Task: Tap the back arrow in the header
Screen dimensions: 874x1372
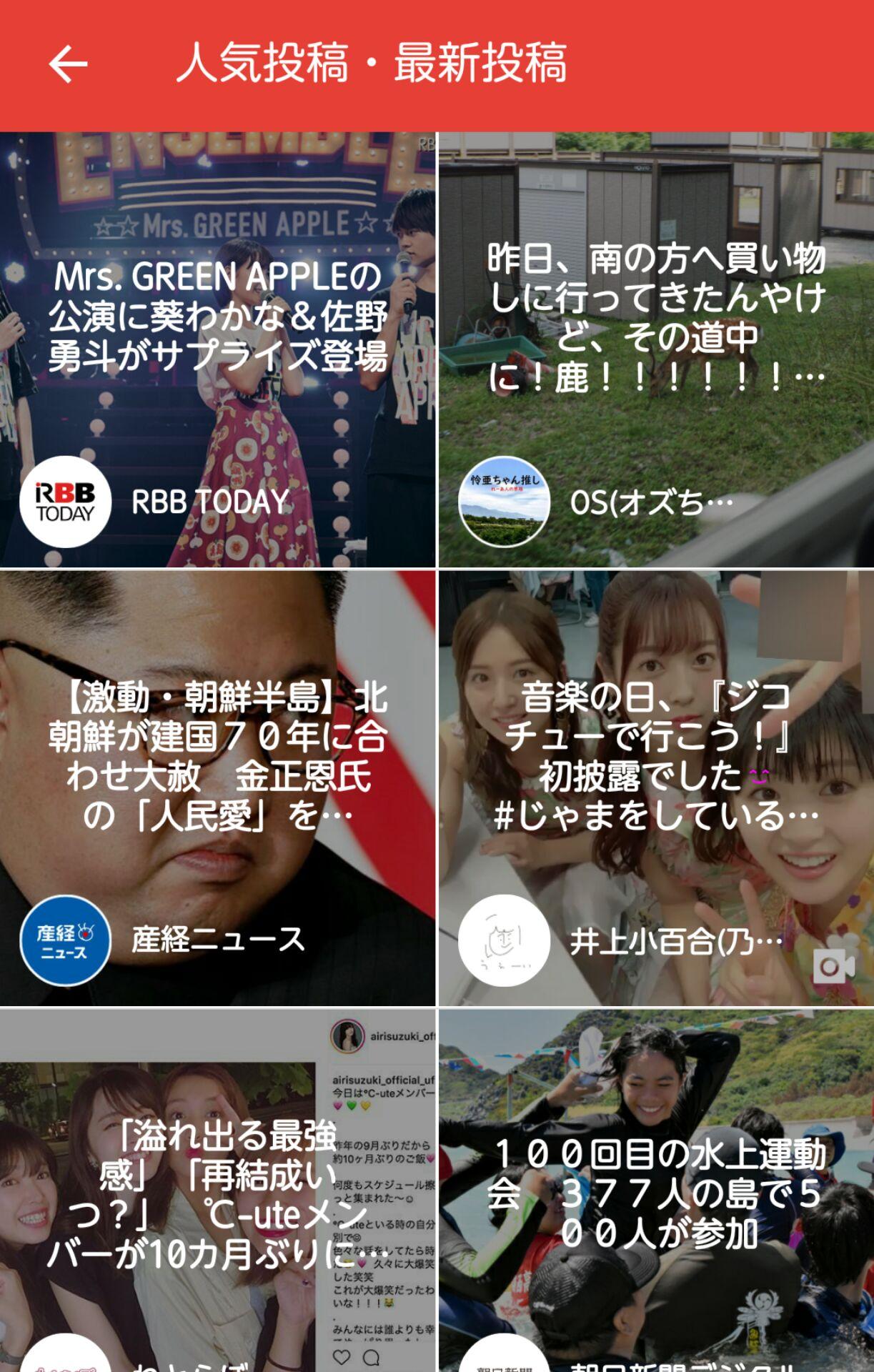Action: (x=68, y=64)
